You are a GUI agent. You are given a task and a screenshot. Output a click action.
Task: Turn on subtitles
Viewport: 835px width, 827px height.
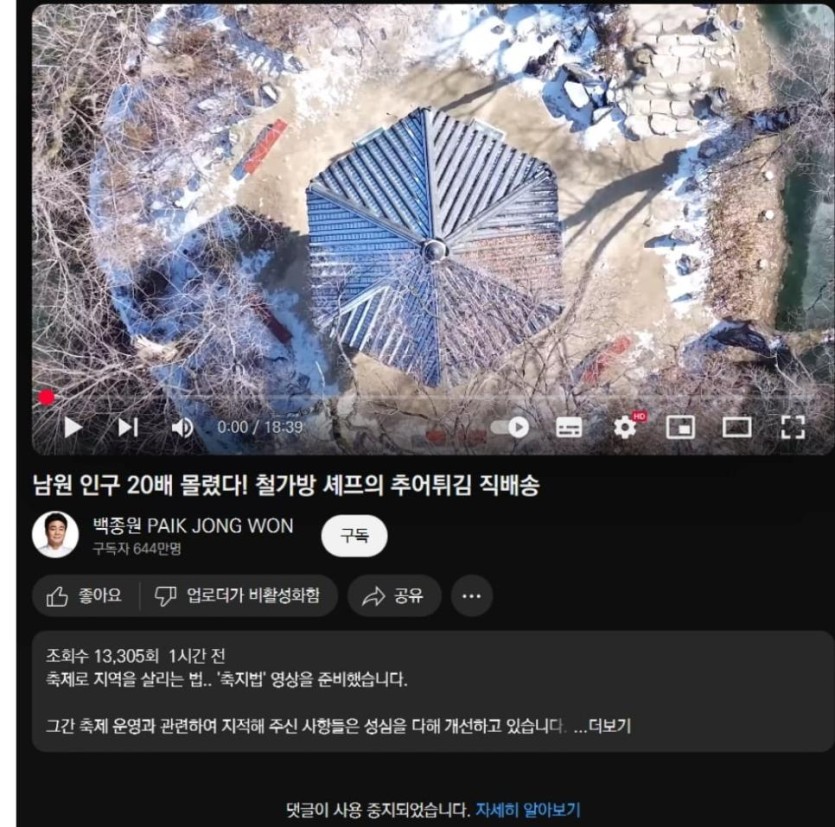569,427
